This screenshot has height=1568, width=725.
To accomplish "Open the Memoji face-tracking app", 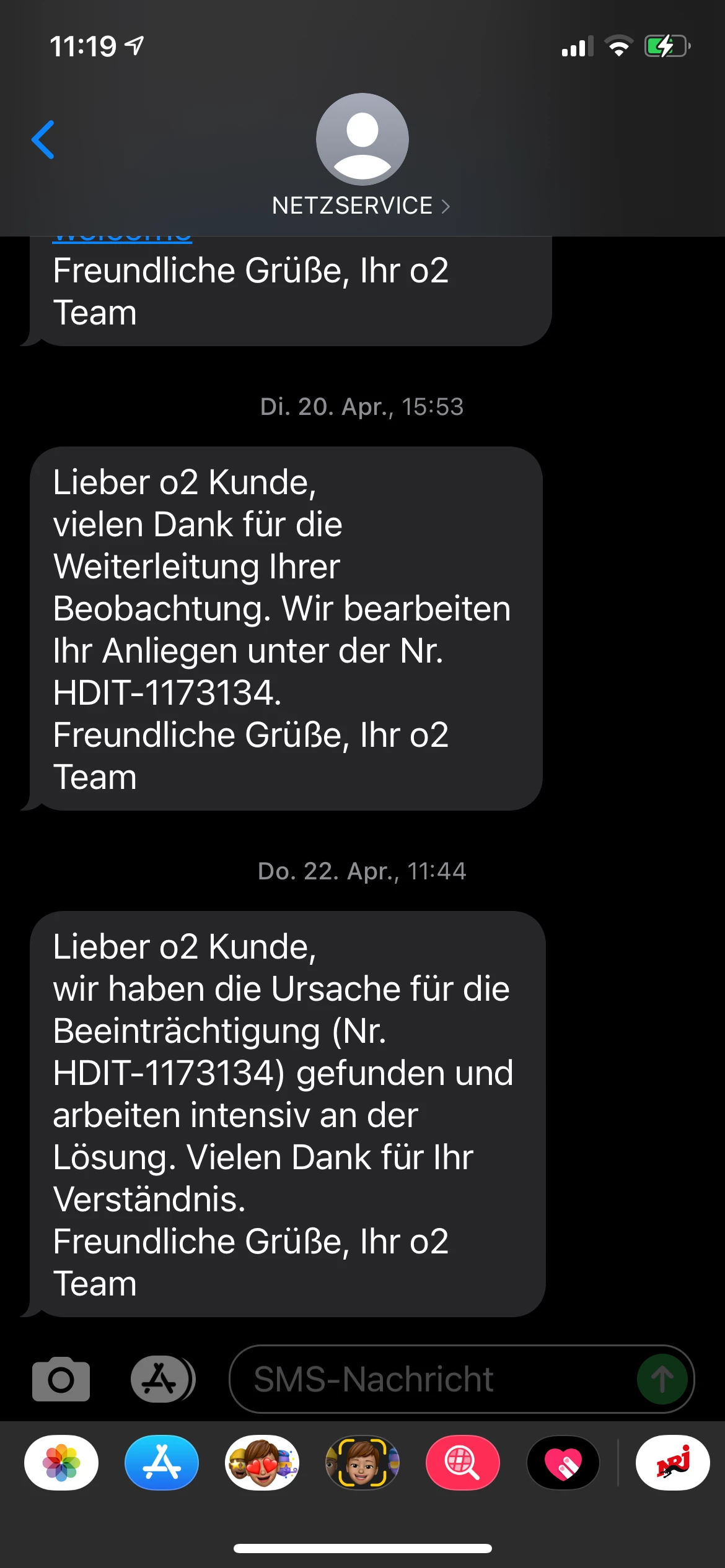I will click(x=362, y=1463).
